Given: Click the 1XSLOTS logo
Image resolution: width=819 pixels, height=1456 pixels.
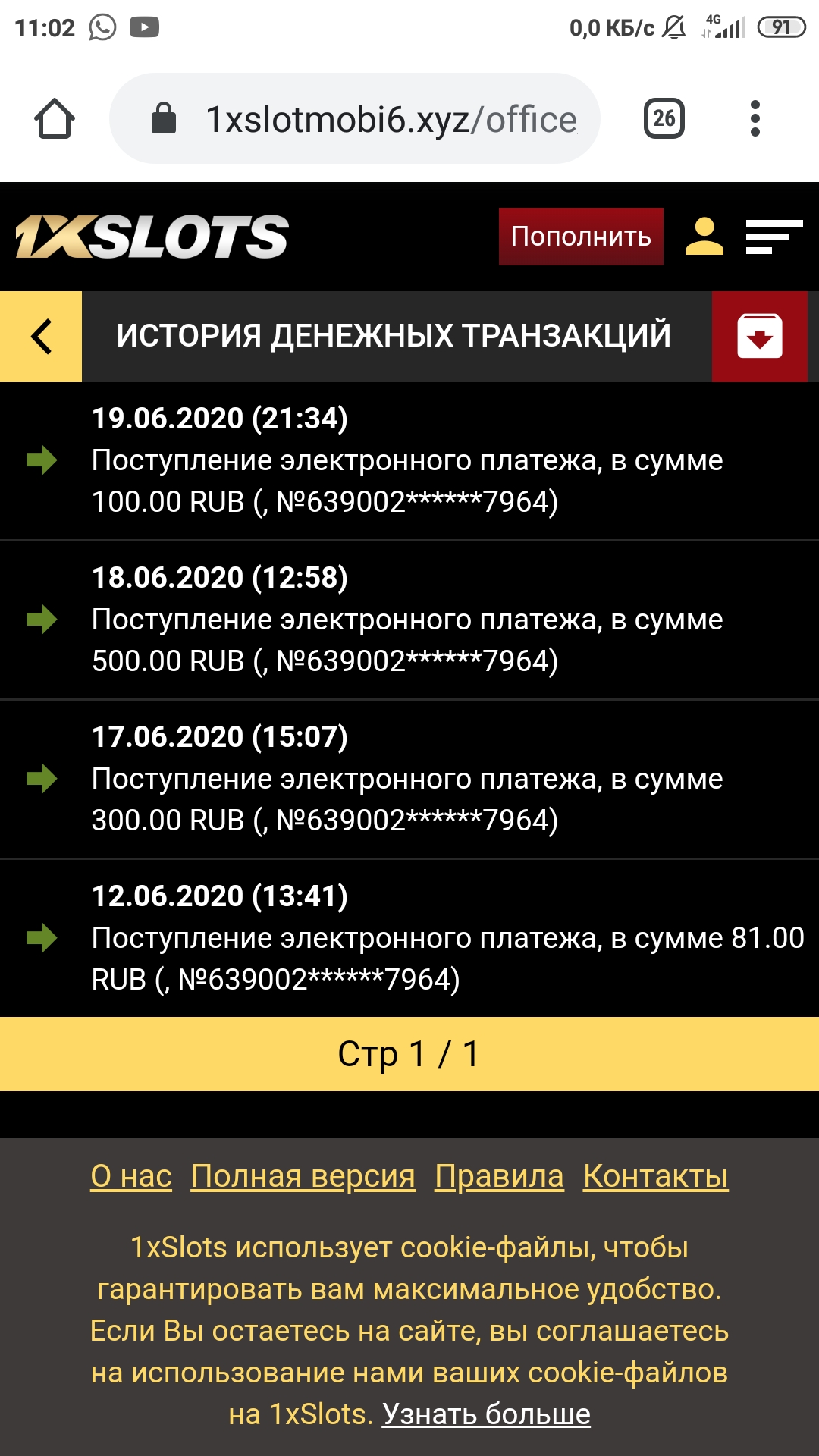Looking at the screenshot, I should click(x=149, y=237).
